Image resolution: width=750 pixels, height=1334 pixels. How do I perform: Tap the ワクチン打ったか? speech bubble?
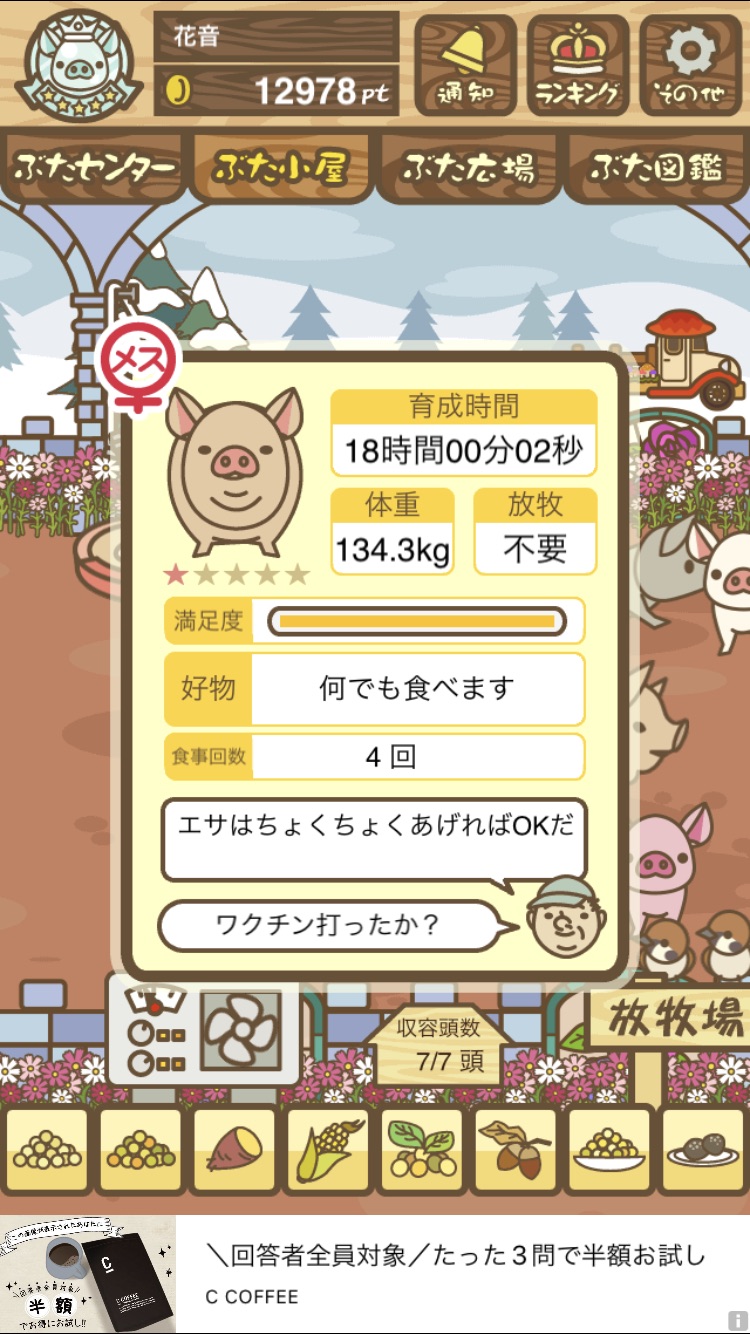(x=328, y=925)
